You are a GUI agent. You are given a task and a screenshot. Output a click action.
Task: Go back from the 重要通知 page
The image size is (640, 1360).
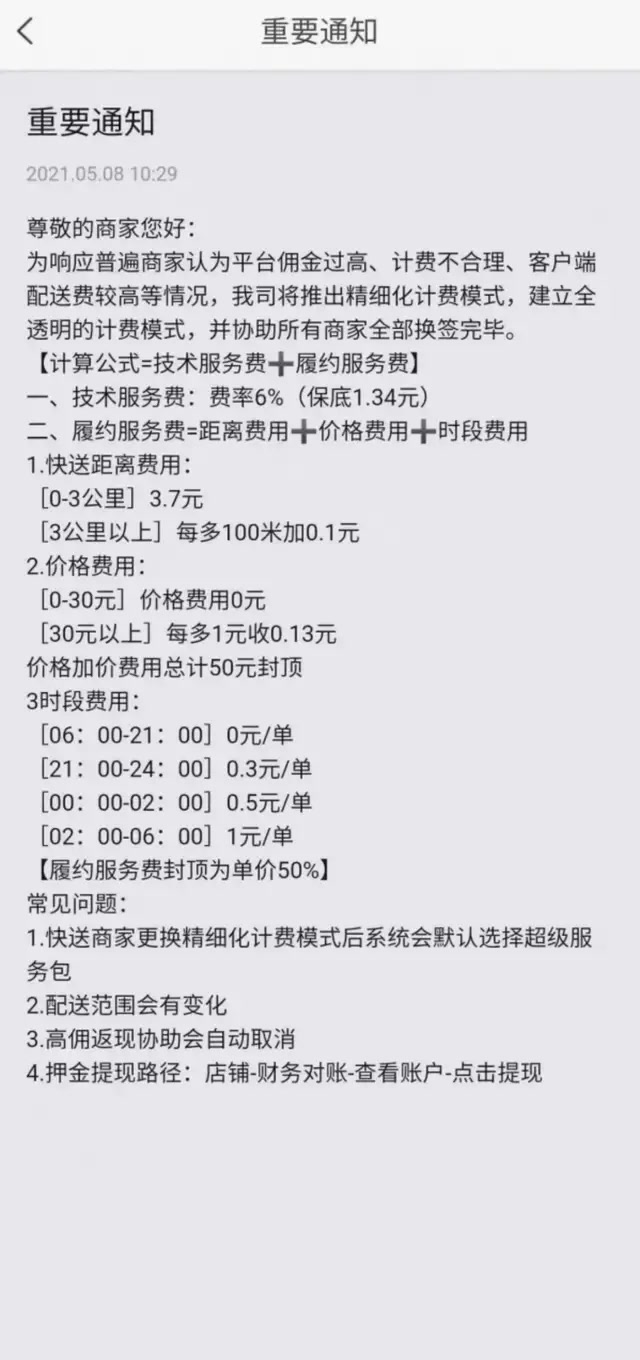coord(26,32)
